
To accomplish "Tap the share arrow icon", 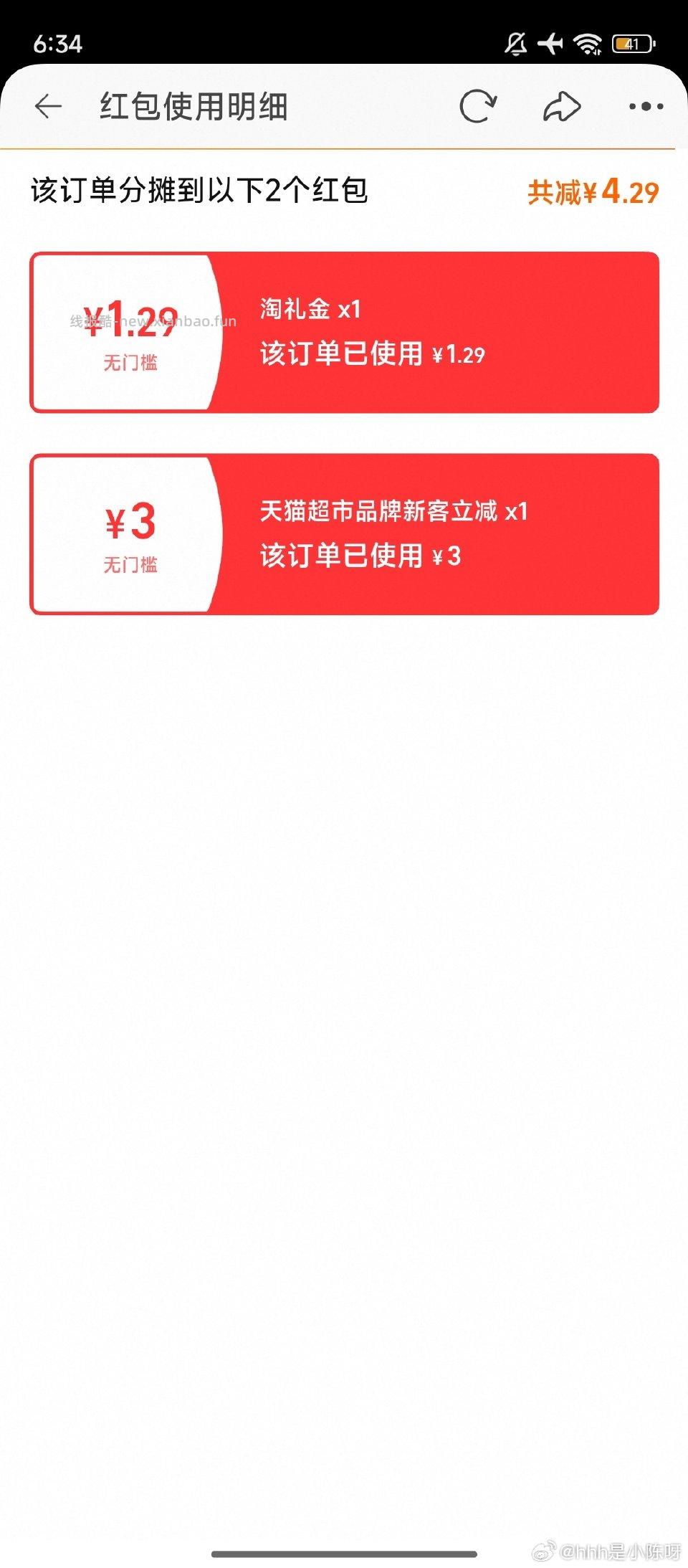I will (x=562, y=105).
